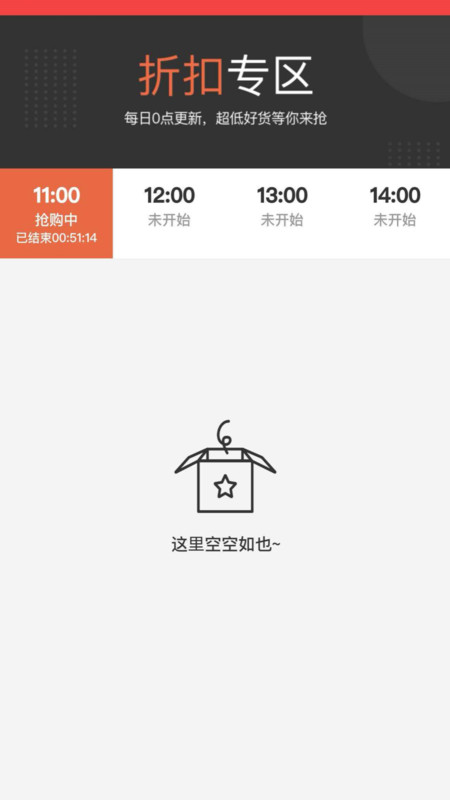Open the 13:00 upcoming sale tab
This screenshot has height=800, width=450.
click(282, 213)
